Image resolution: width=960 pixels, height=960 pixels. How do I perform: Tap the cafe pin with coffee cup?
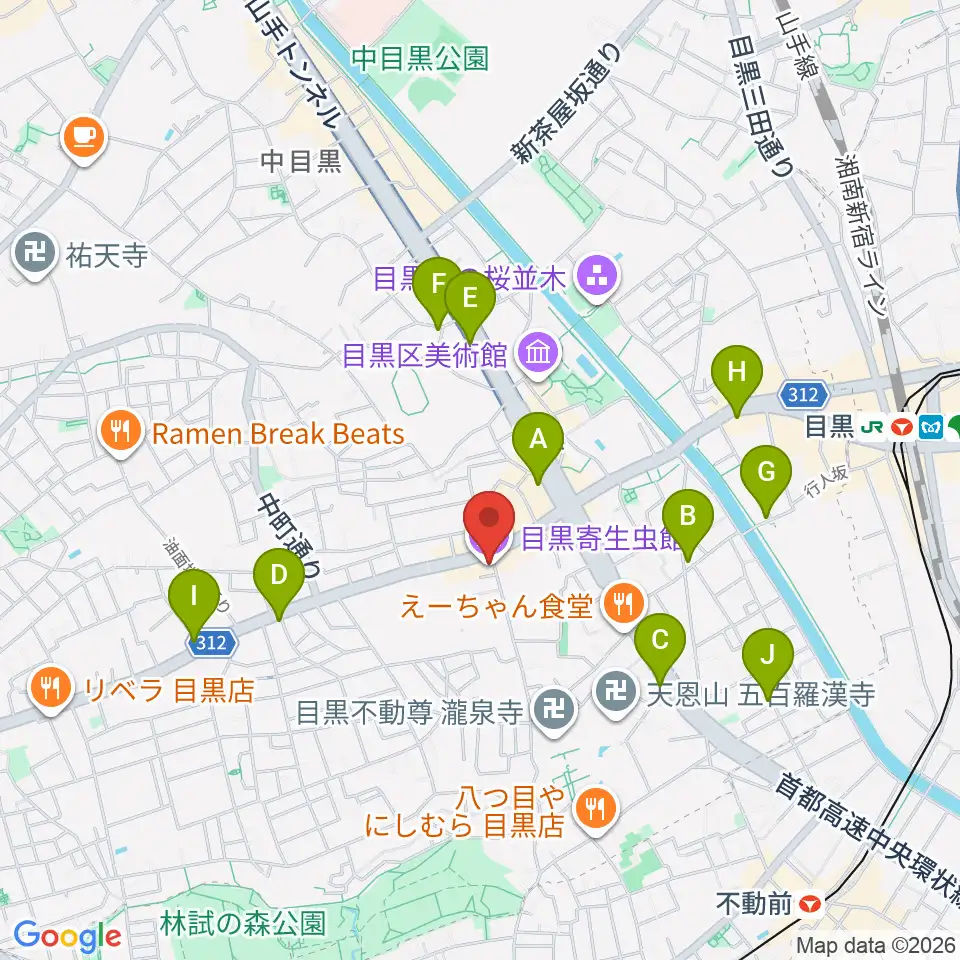pyautogui.click(x=84, y=140)
